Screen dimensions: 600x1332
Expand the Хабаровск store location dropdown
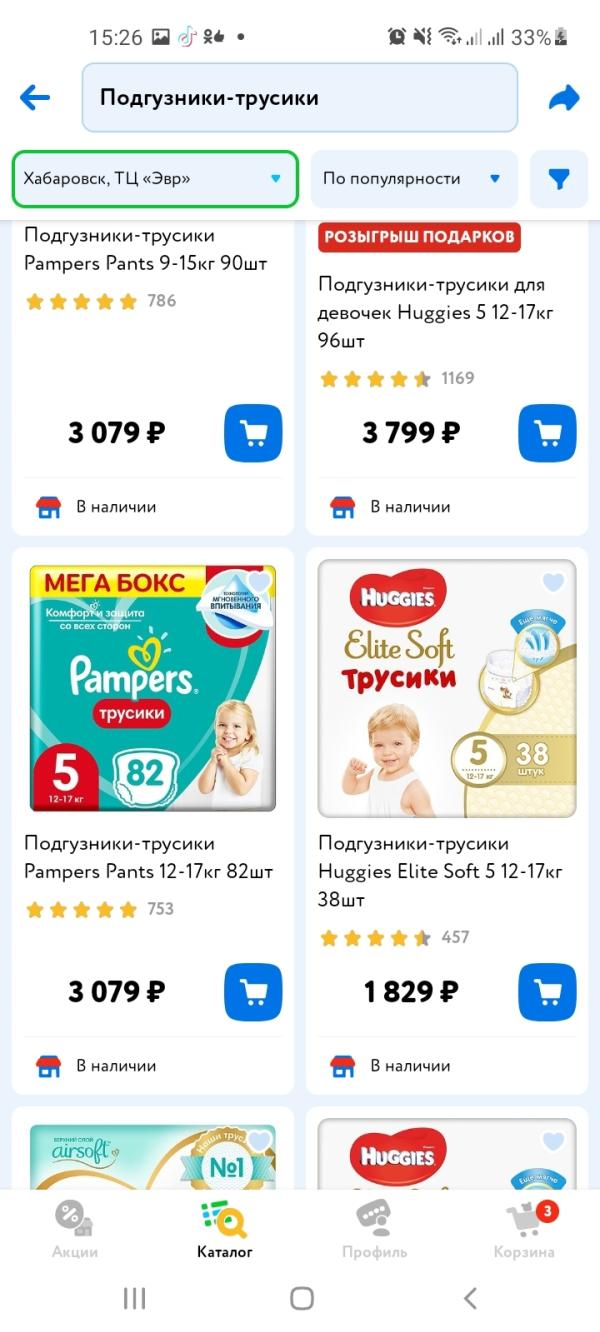pyautogui.click(x=155, y=179)
